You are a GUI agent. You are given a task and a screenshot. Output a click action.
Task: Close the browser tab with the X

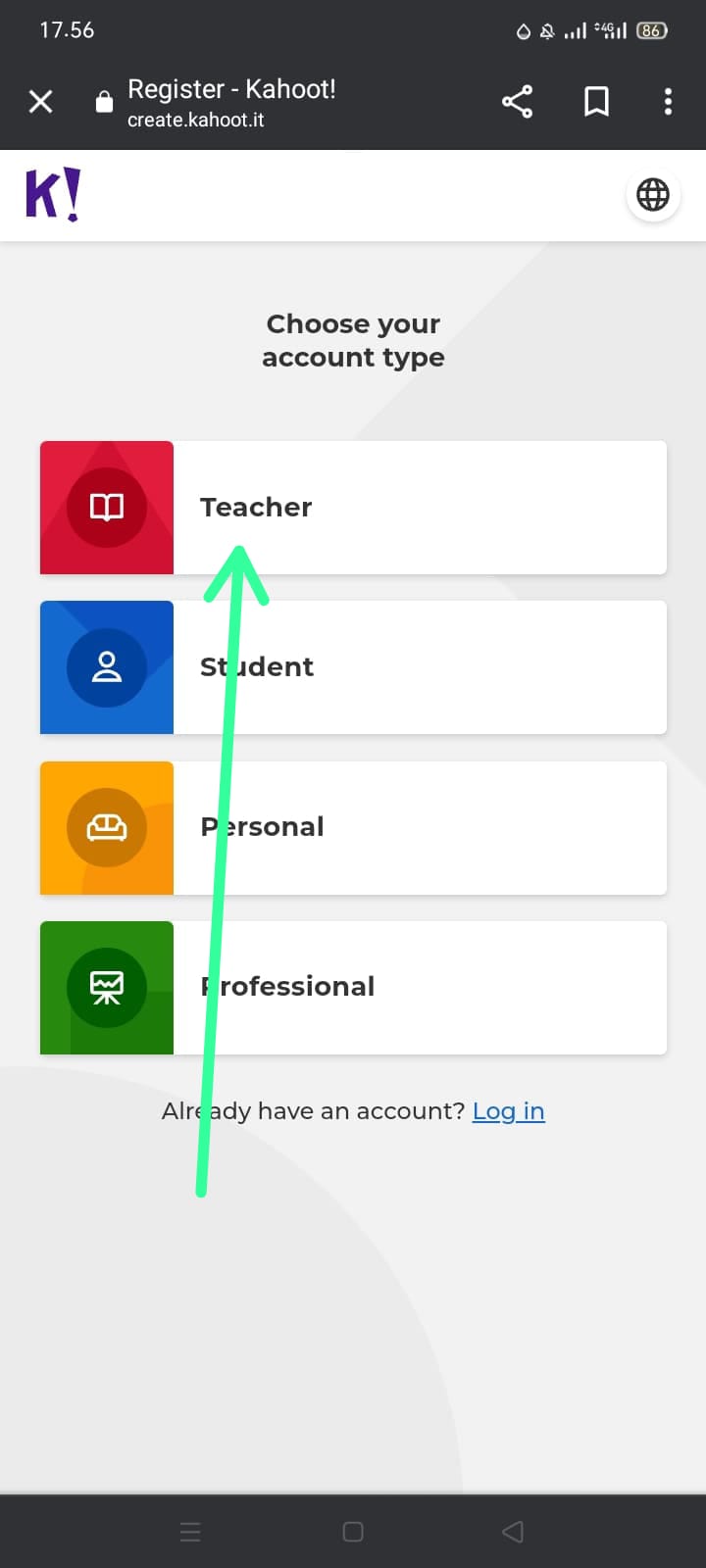click(x=41, y=101)
